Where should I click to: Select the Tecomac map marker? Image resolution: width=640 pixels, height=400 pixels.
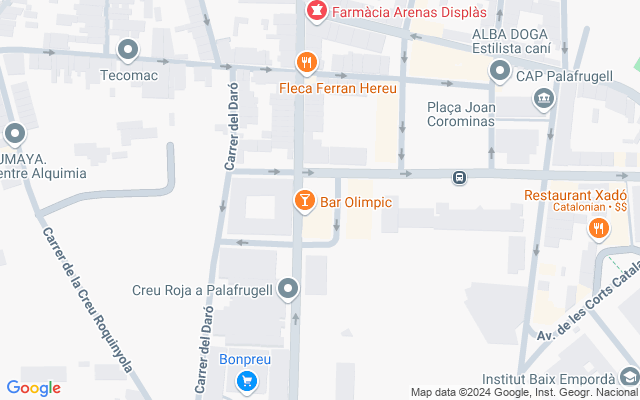127,49
